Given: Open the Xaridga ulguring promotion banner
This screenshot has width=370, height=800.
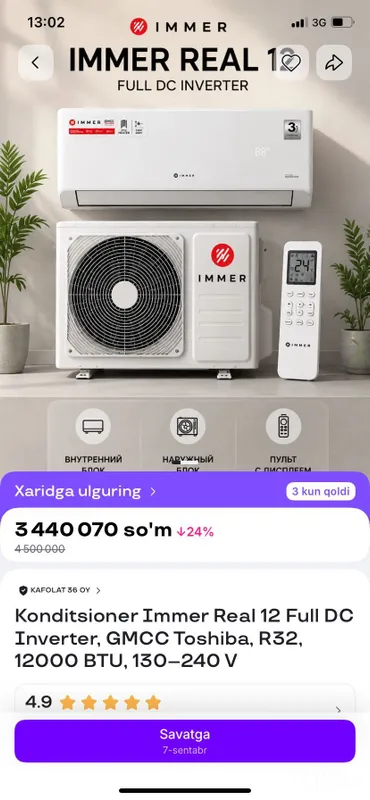Looking at the screenshot, I should [x=185, y=491].
